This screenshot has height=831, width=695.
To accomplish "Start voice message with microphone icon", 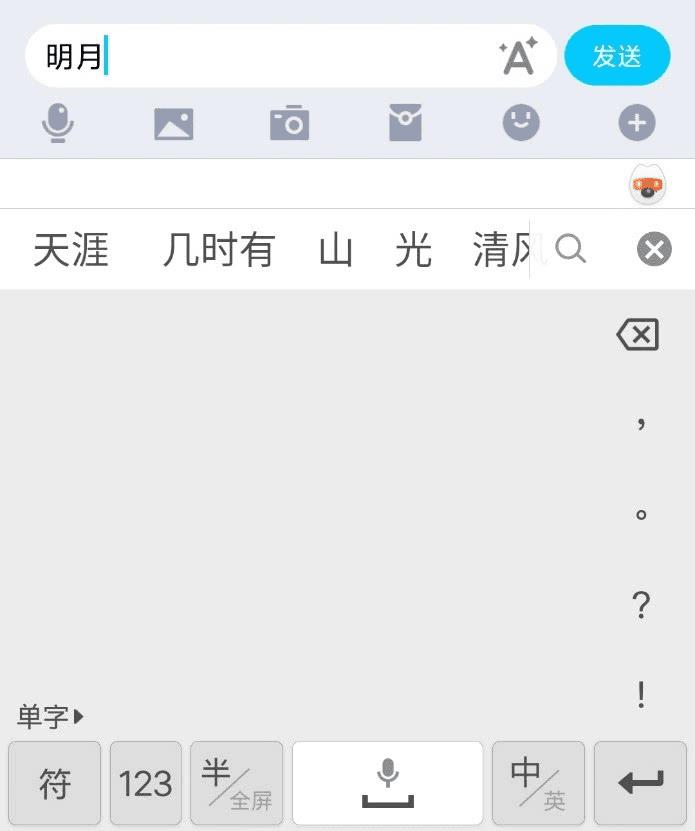I will point(58,124).
